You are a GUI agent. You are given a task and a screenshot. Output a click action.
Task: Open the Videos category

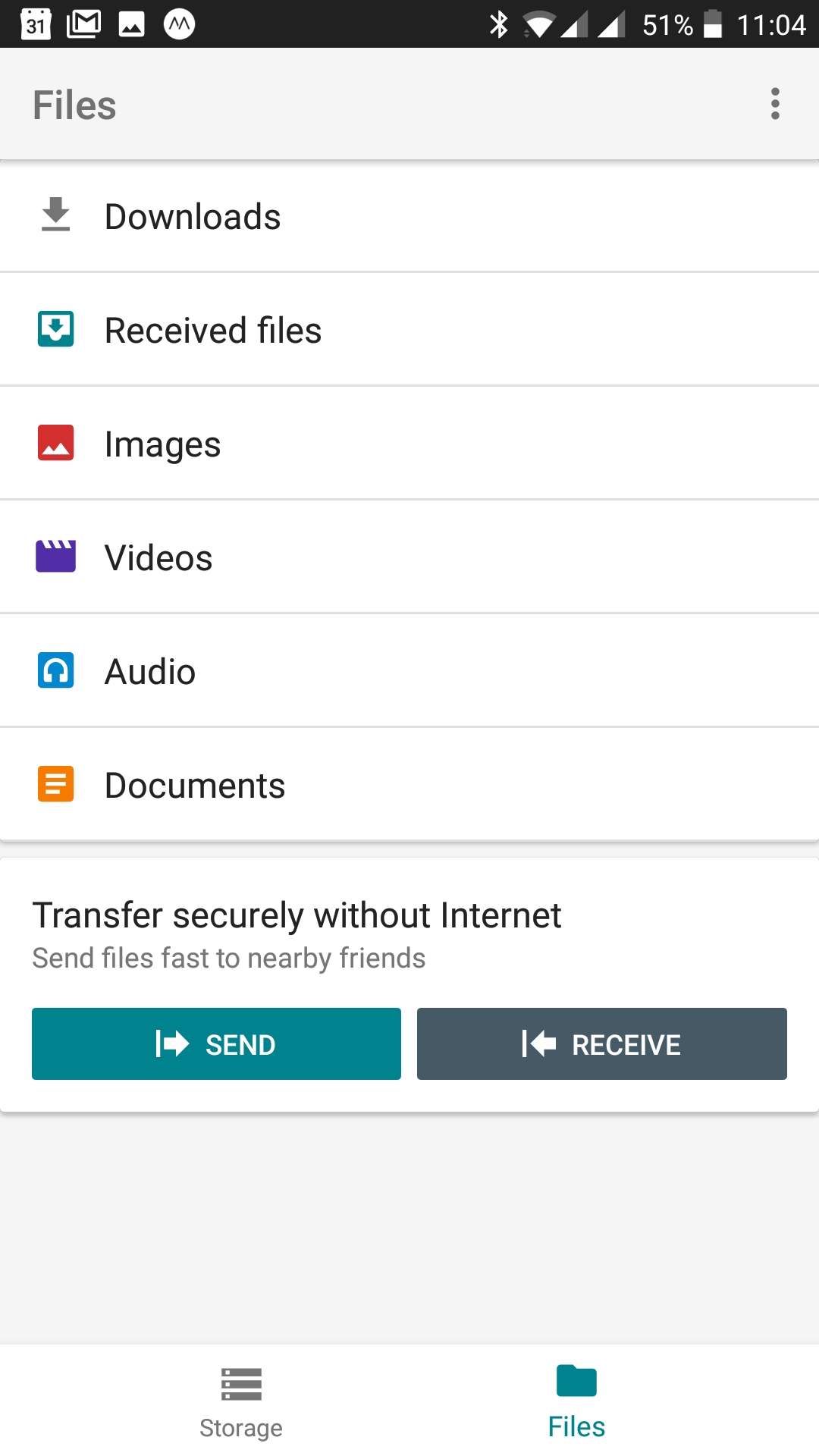(x=409, y=557)
